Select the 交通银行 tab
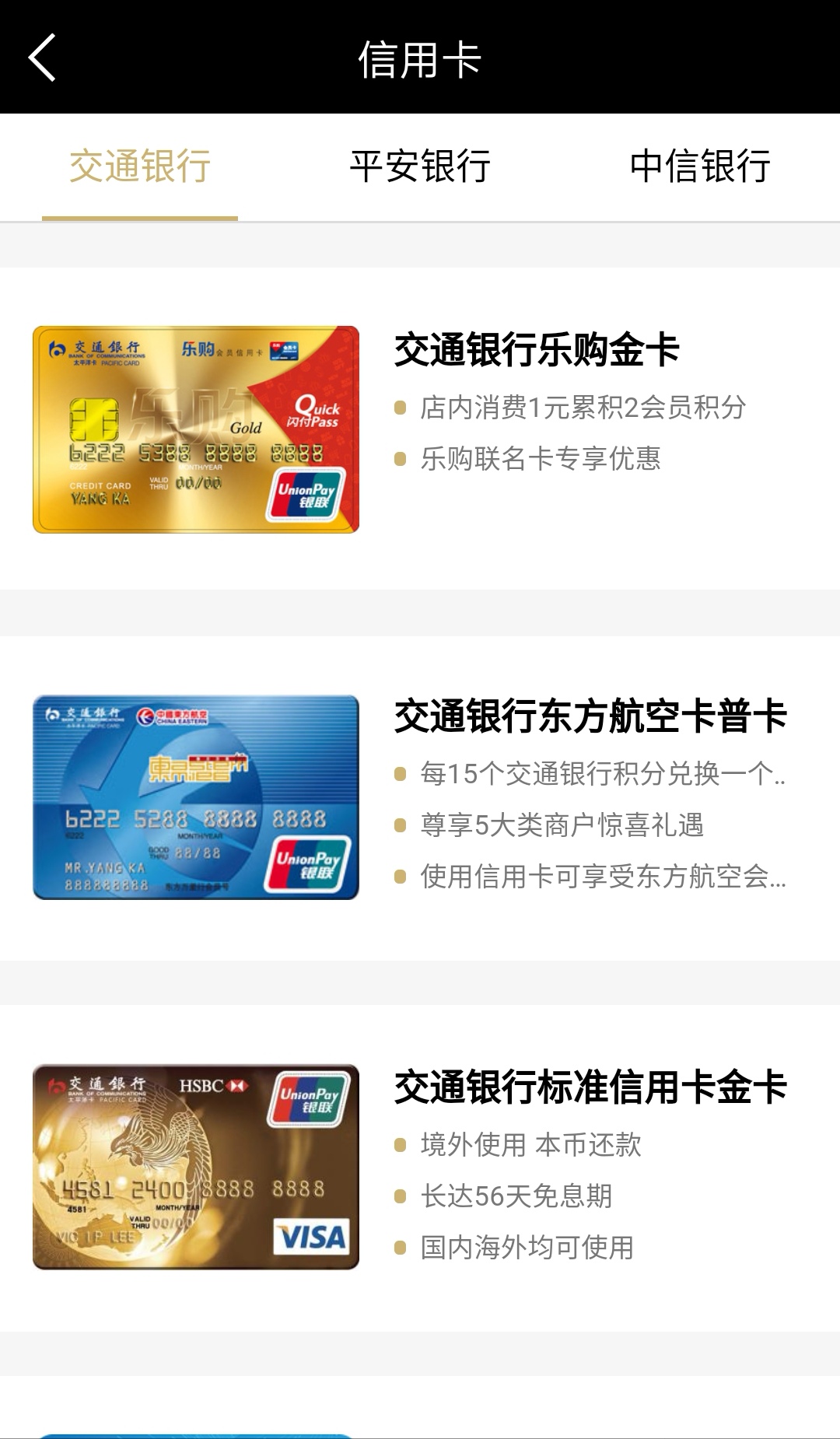The image size is (840, 1439). point(140,165)
